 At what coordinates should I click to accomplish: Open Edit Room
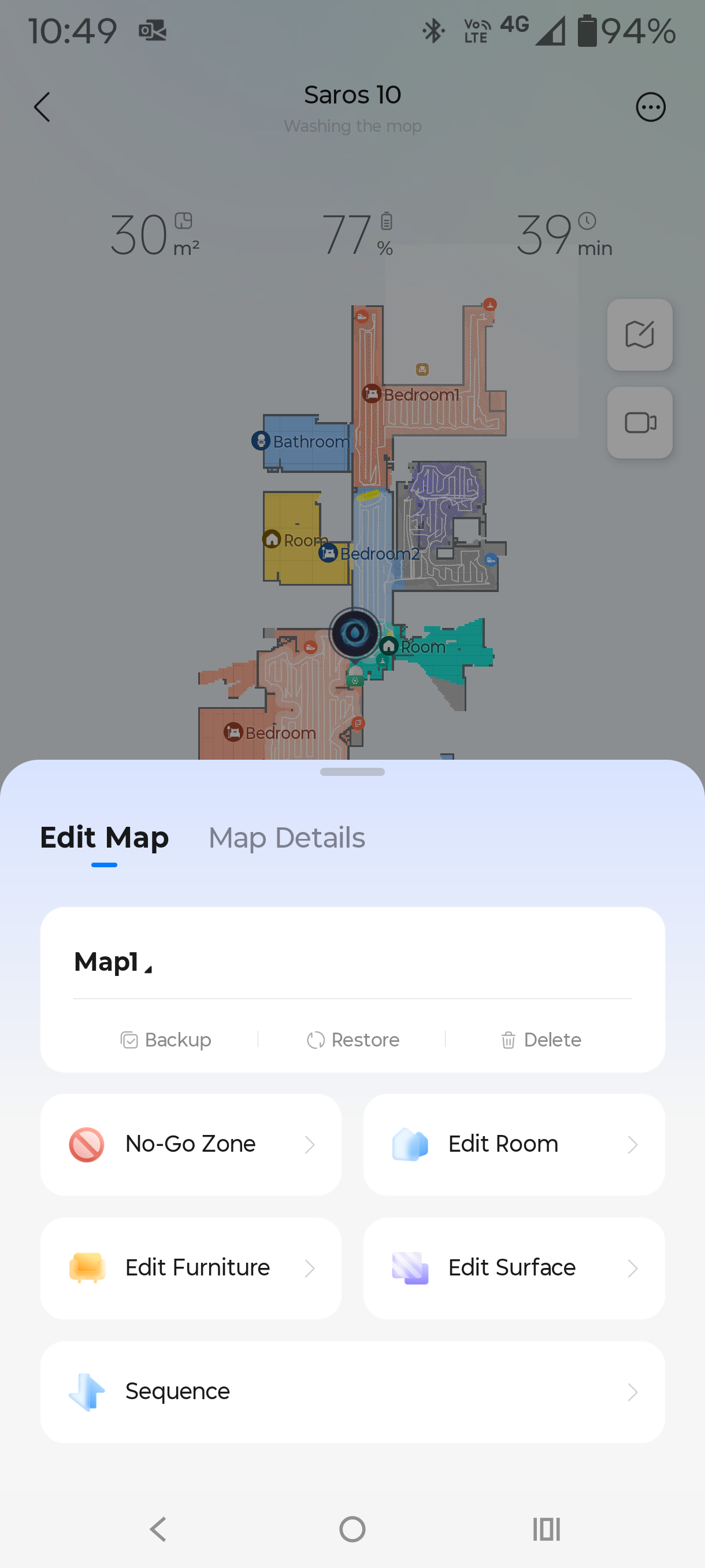click(513, 1144)
